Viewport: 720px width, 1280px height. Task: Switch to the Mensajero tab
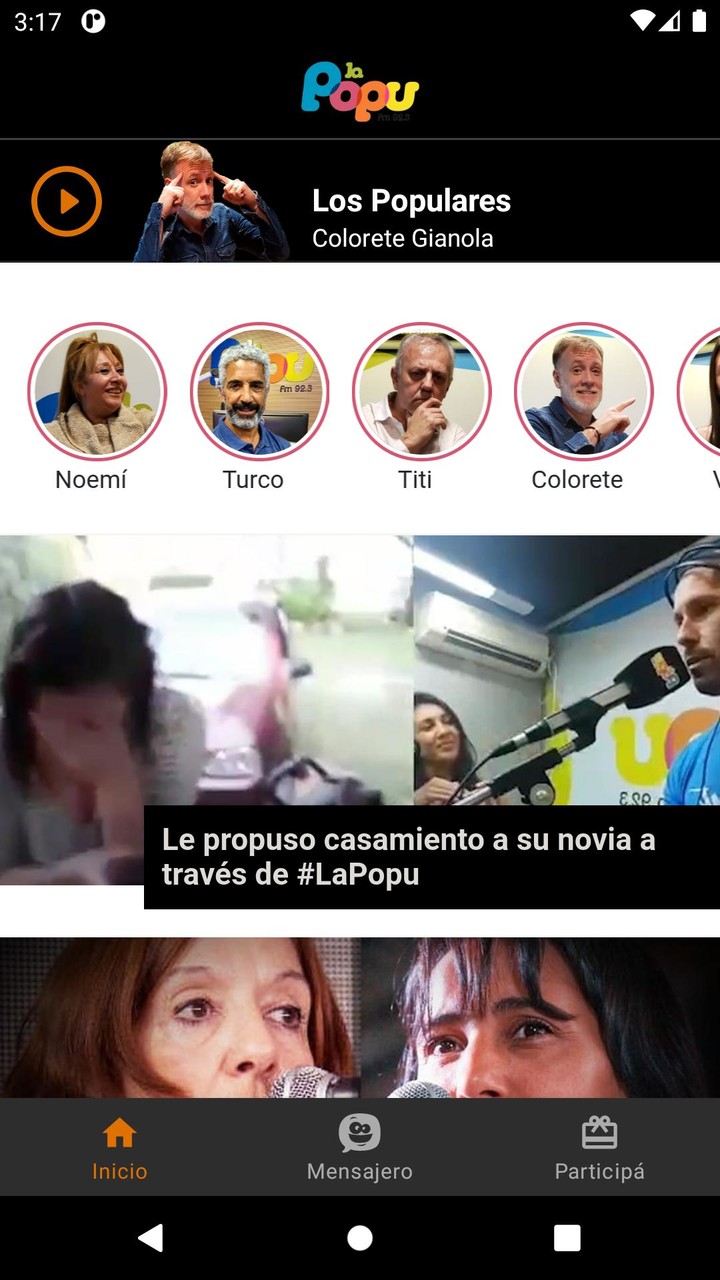click(360, 1148)
